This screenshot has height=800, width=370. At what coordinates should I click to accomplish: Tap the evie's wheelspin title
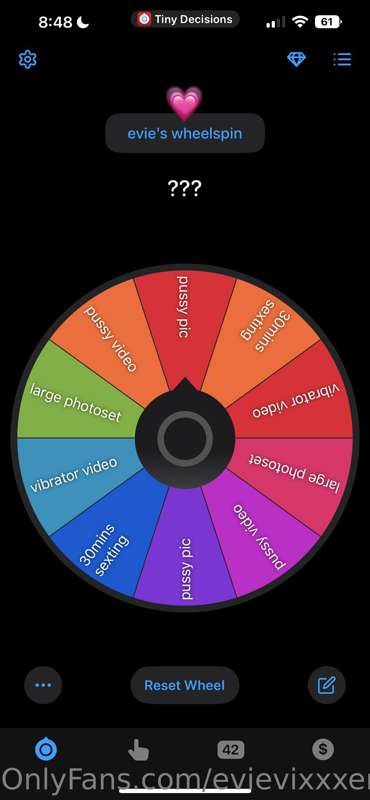(x=185, y=134)
